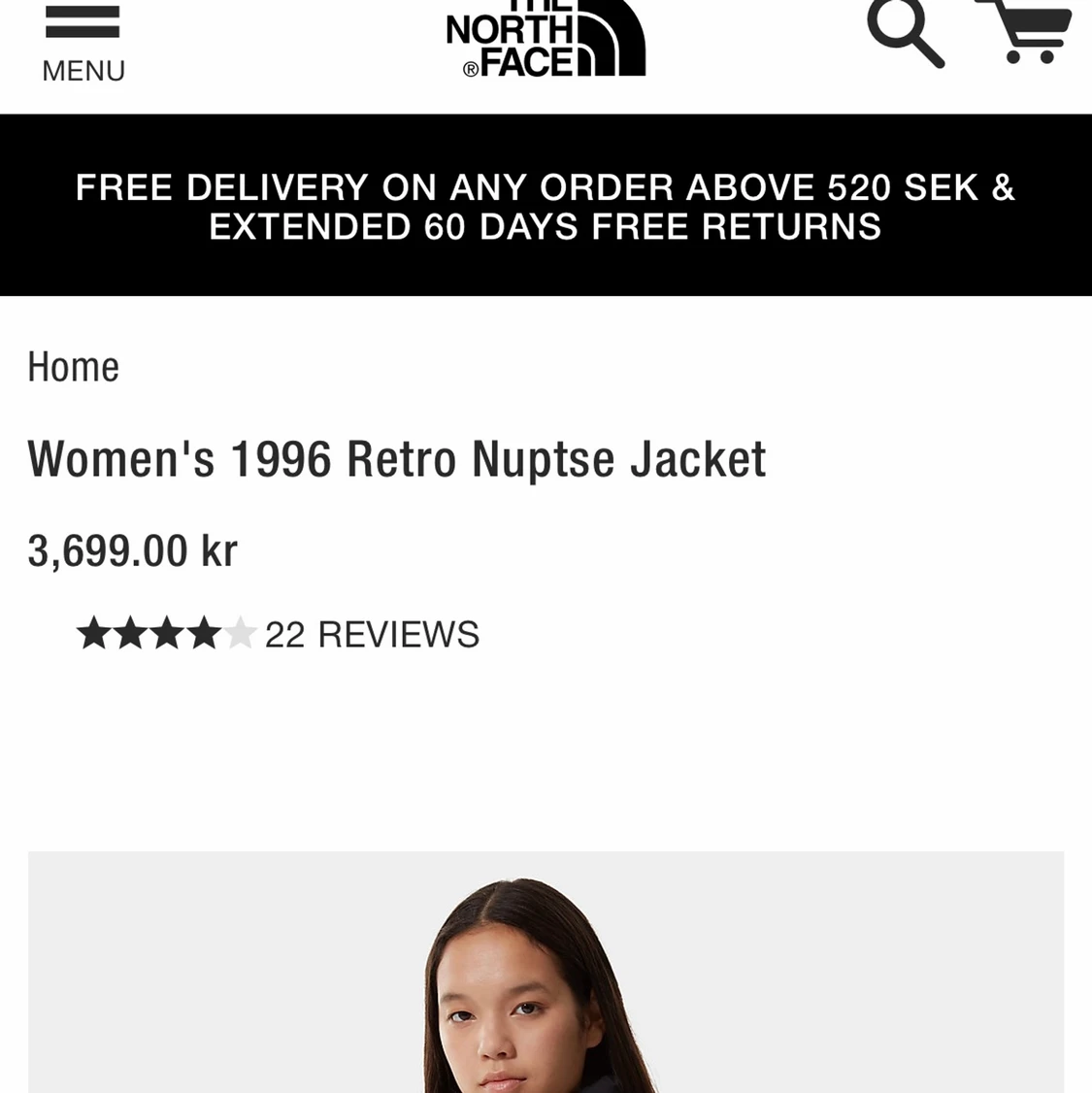Select the empty fifth star
The width and height of the screenshot is (1092, 1093).
(241, 633)
